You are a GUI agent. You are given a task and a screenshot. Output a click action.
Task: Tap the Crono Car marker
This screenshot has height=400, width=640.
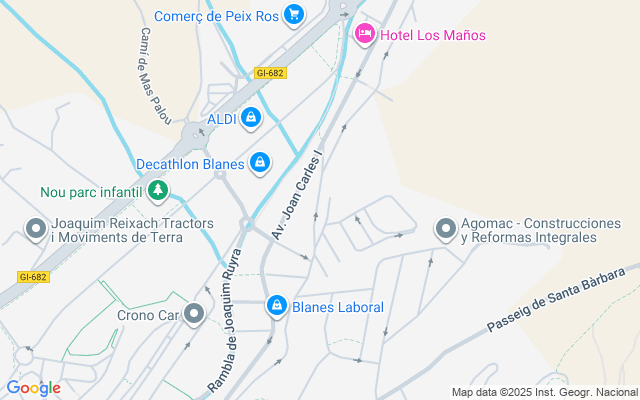pos(194,315)
